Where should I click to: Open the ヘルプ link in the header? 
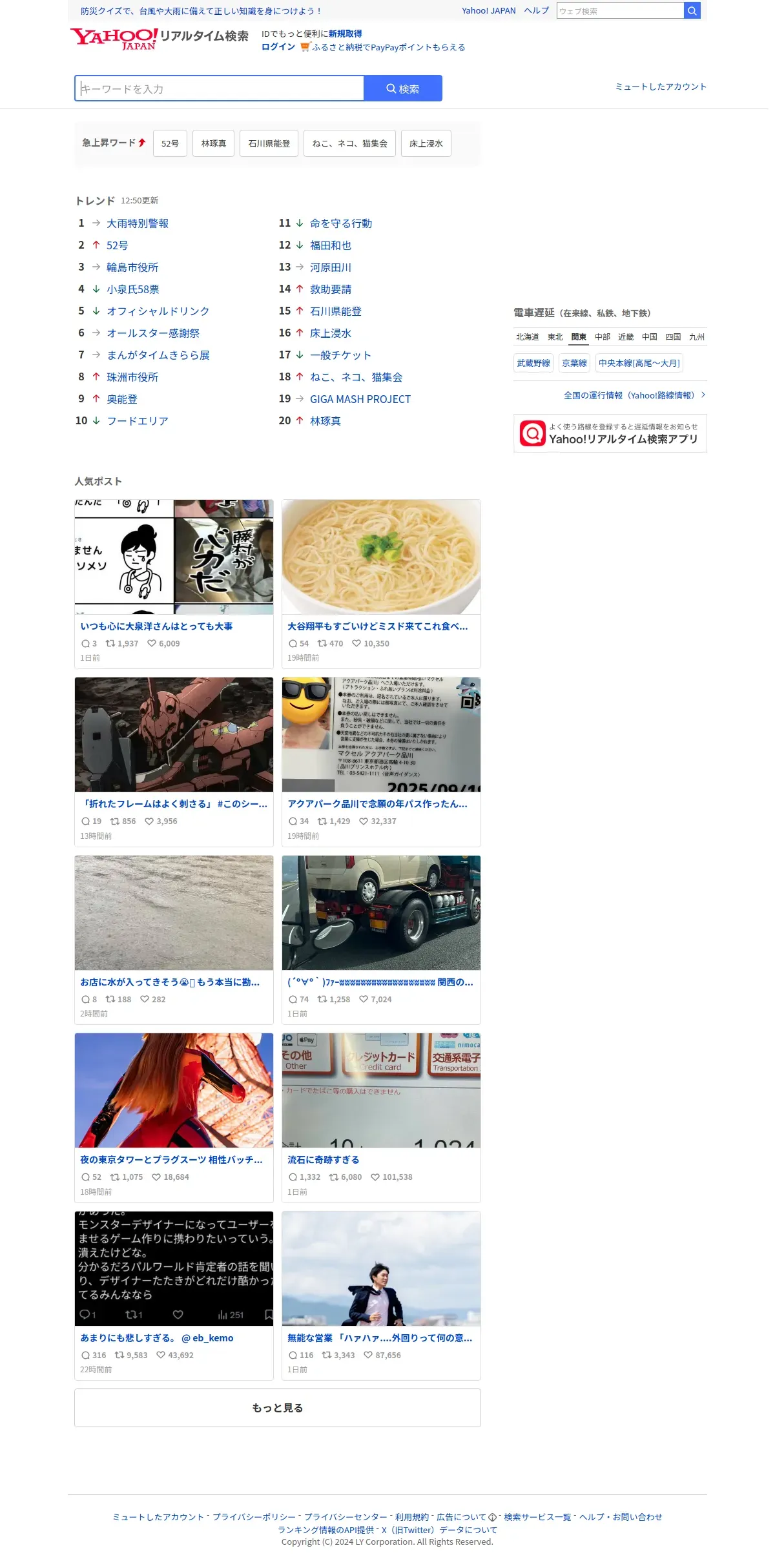(536, 11)
